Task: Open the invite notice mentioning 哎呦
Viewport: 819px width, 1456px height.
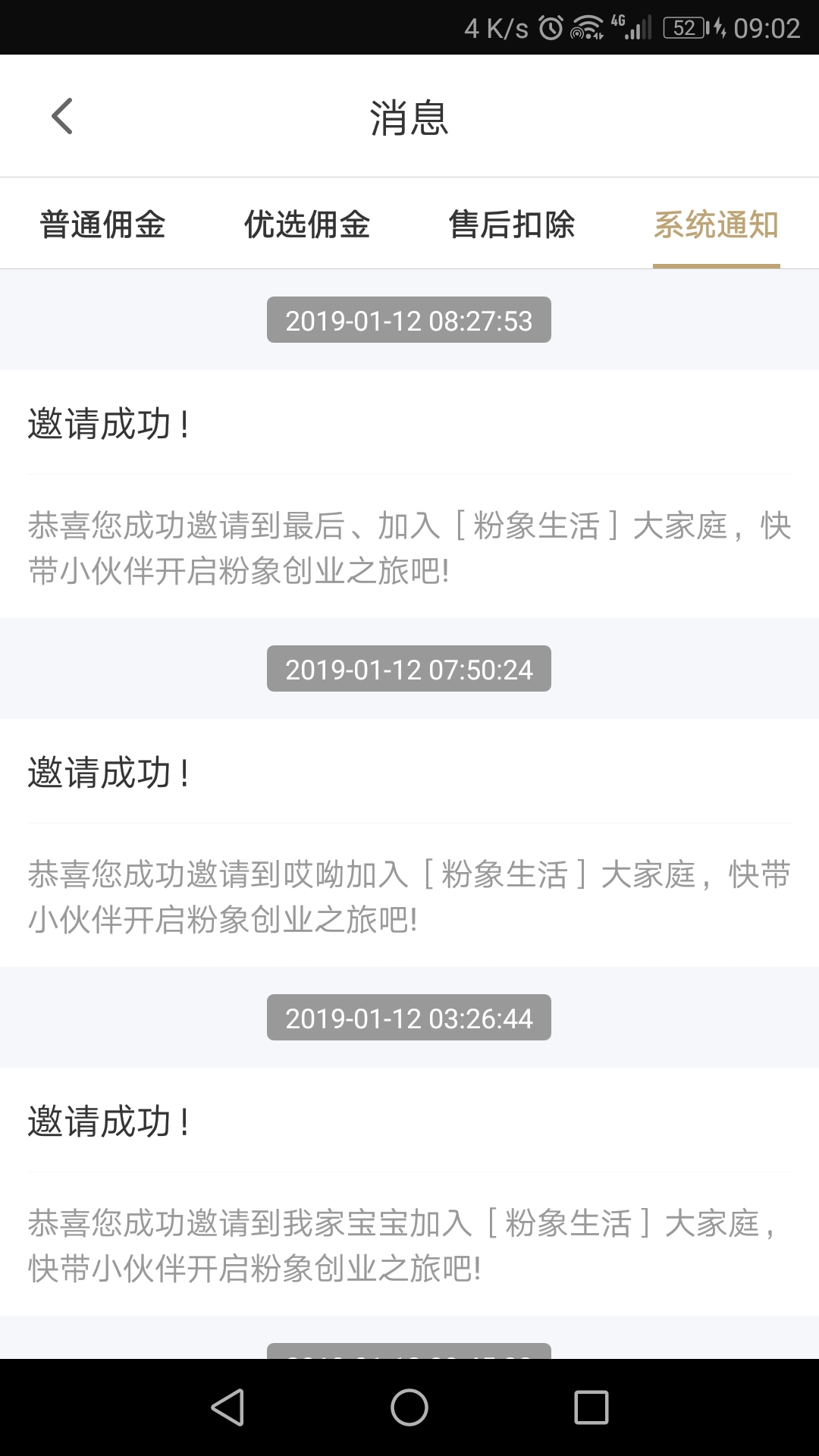Action: [x=409, y=843]
